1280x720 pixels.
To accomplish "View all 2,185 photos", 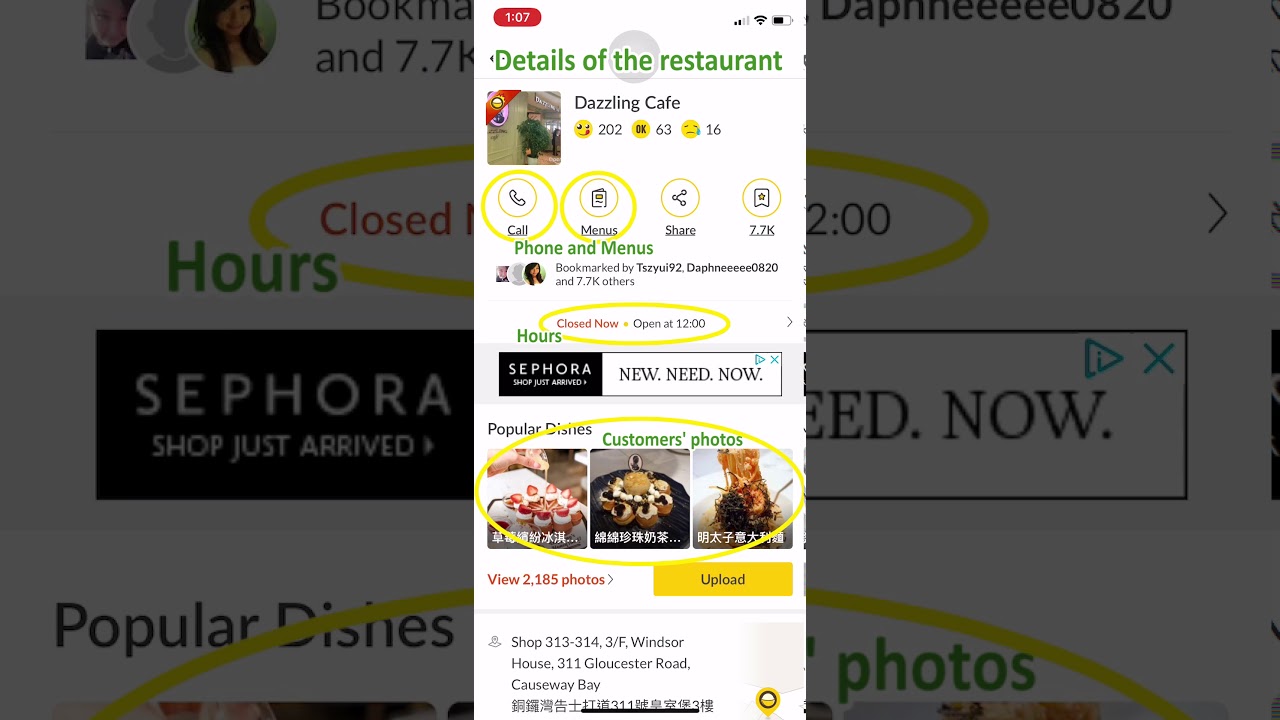I will coord(550,579).
